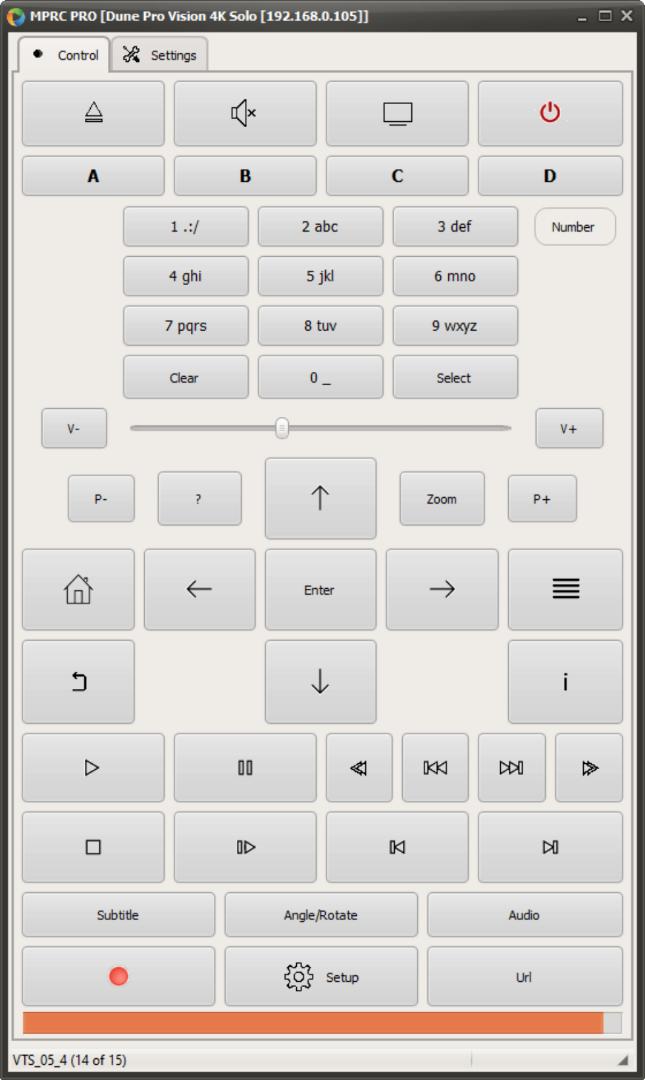This screenshot has width=645, height=1080.
Task: Tap the Clear key
Action: (x=185, y=377)
